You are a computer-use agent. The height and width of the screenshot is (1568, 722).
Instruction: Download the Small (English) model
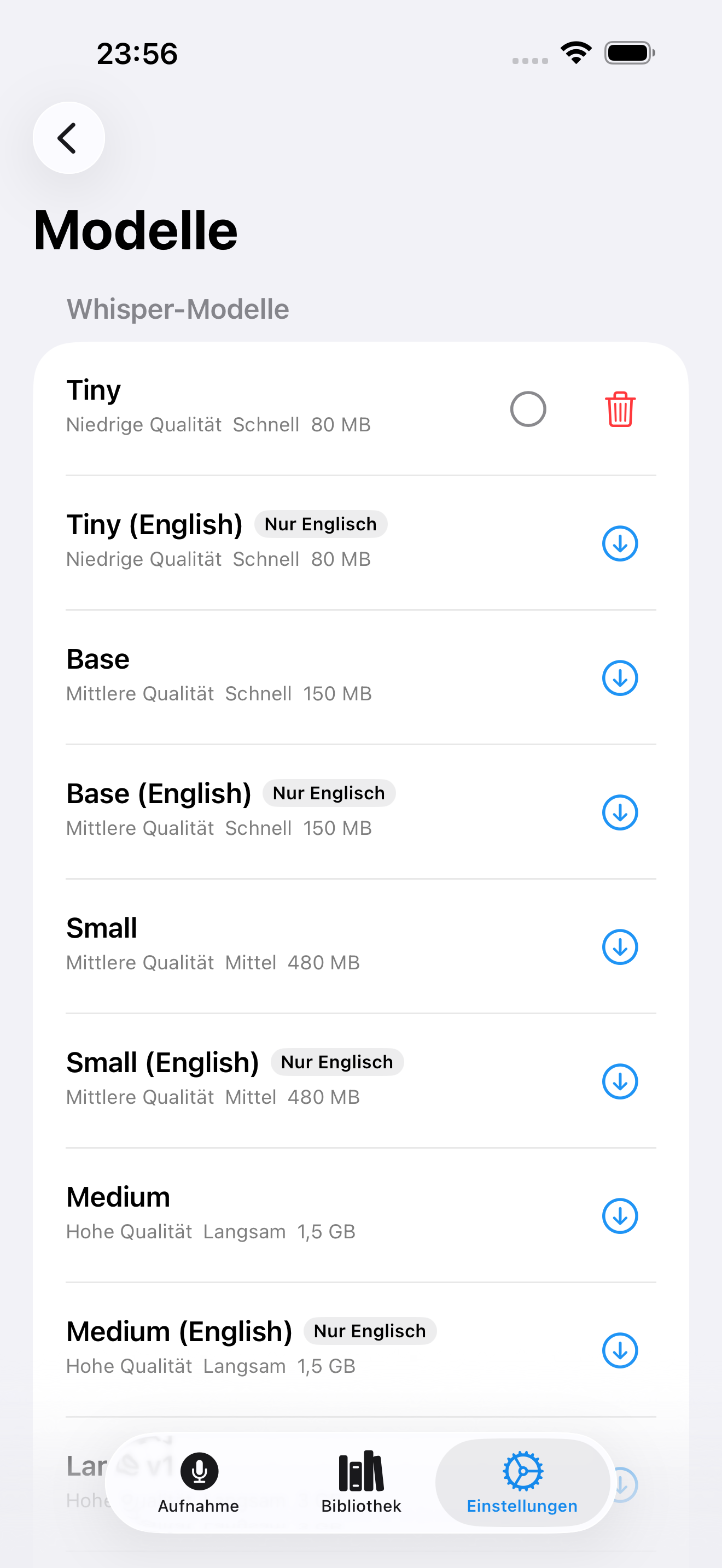620,1081
